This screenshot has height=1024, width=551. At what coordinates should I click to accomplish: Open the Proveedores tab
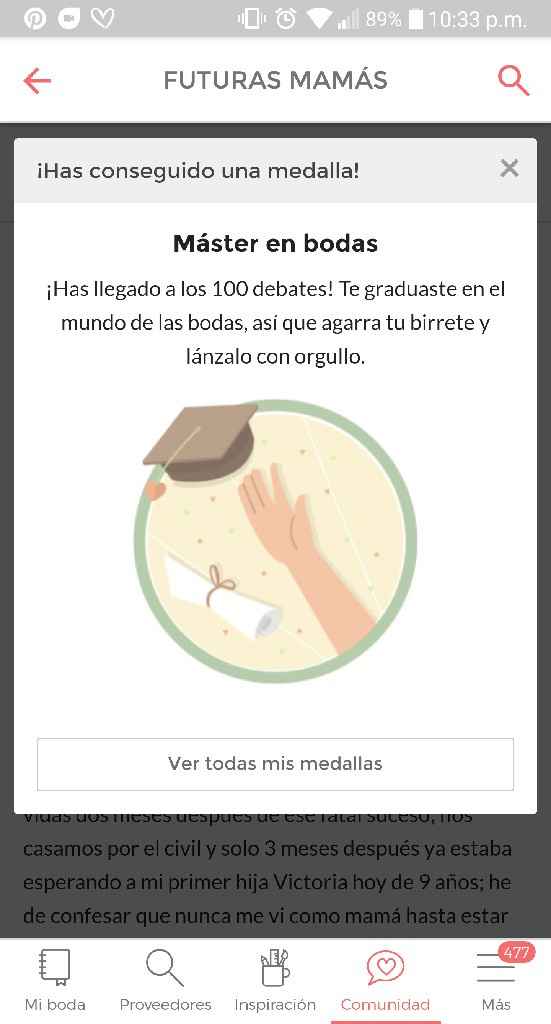tap(165, 981)
